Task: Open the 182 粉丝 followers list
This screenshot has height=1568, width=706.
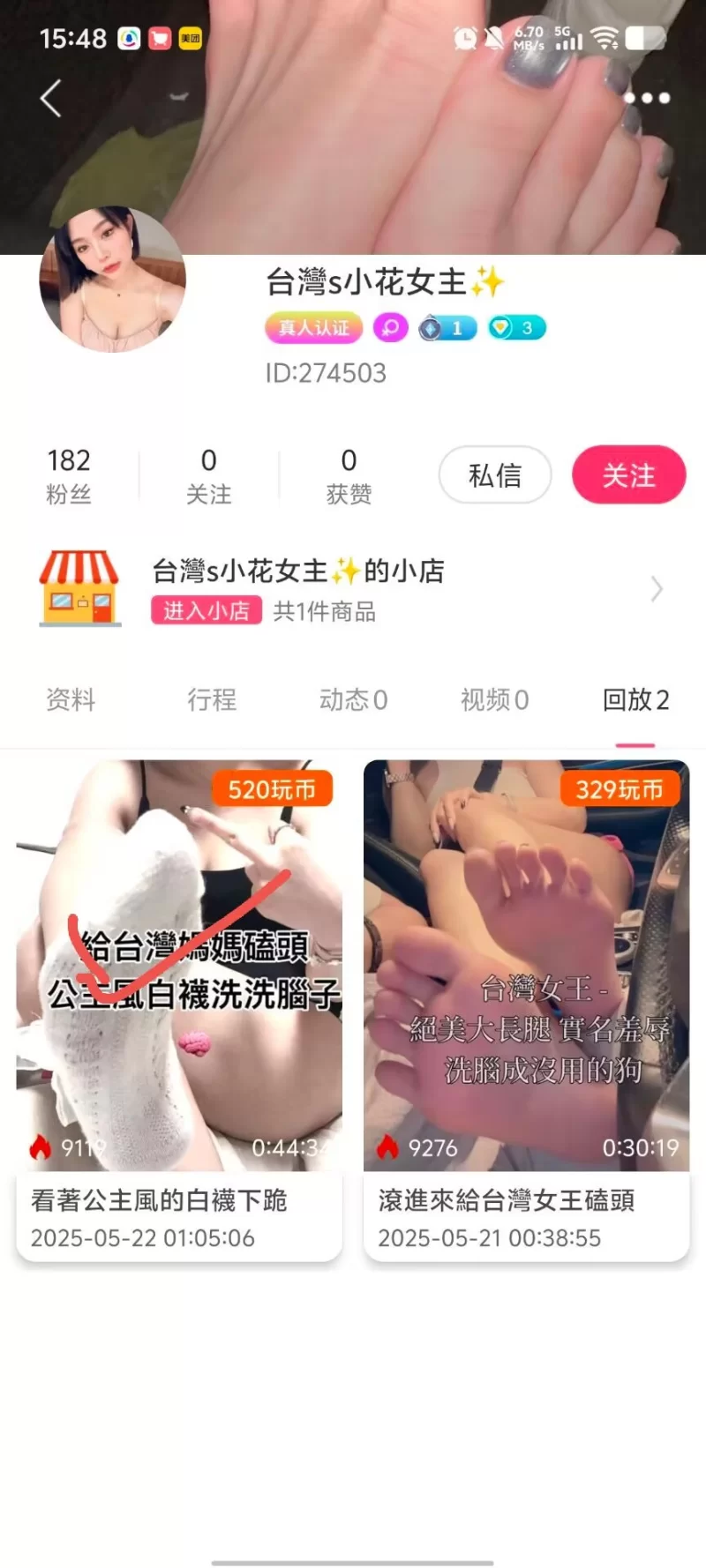Action: coord(69,475)
